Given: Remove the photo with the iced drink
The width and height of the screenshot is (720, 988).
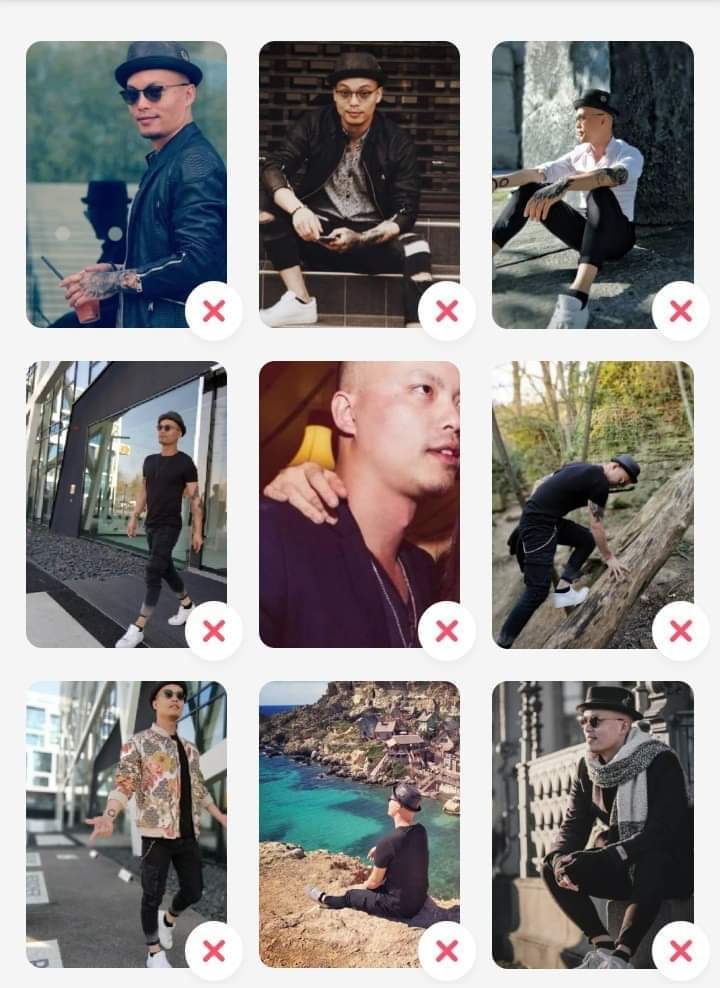Looking at the screenshot, I should (x=213, y=311).
